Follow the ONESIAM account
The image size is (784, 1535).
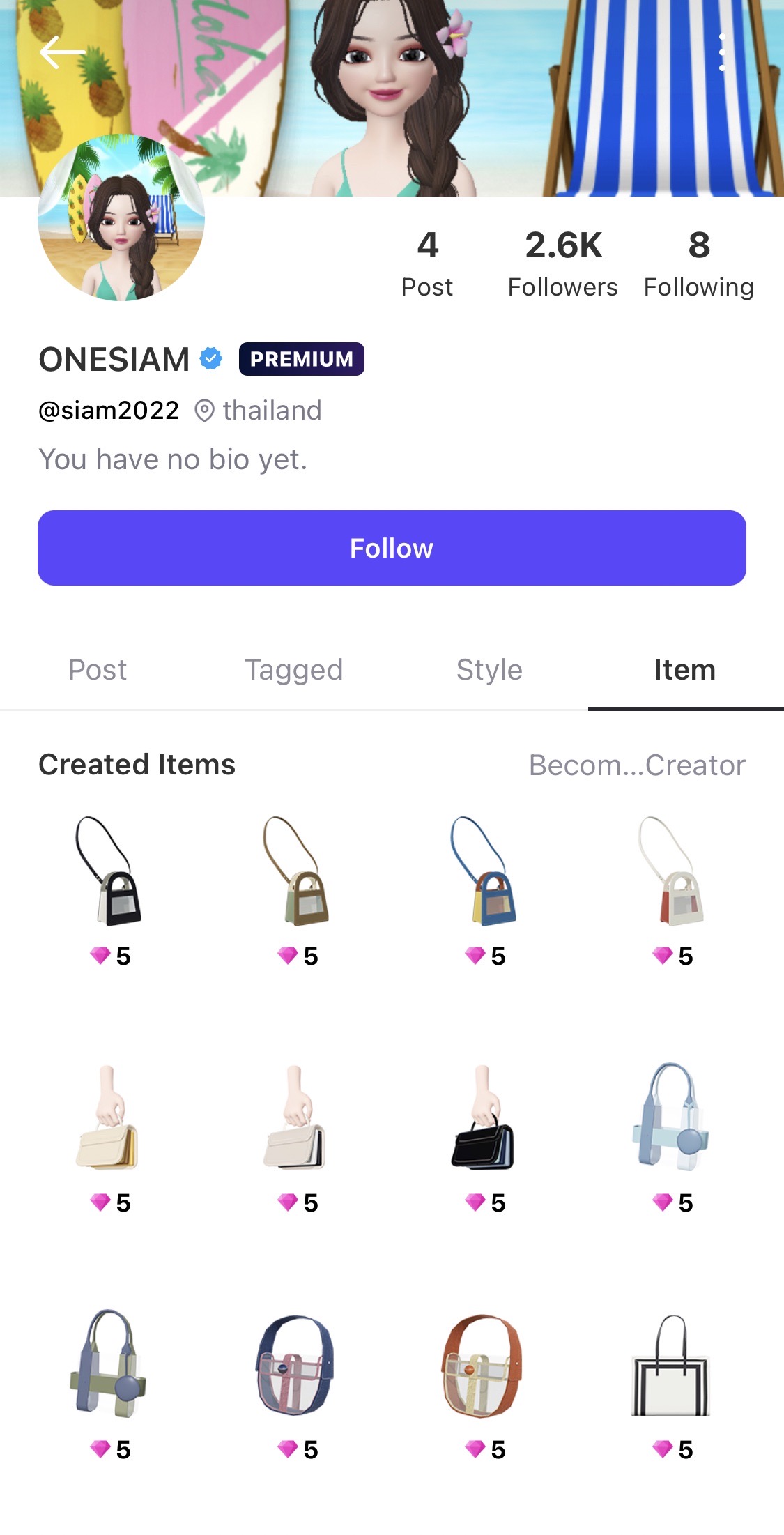(392, 548)
